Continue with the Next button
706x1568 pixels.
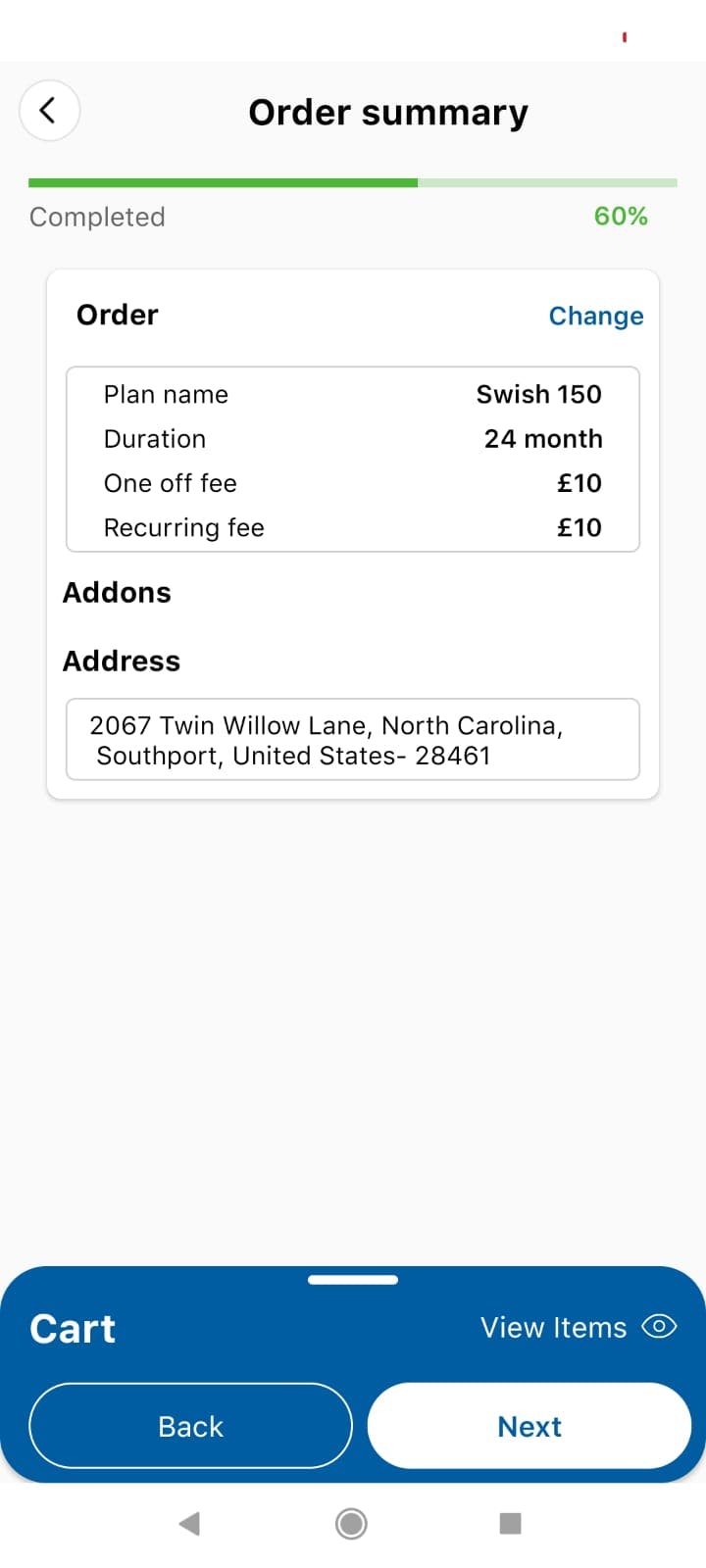click(529, 1426)
